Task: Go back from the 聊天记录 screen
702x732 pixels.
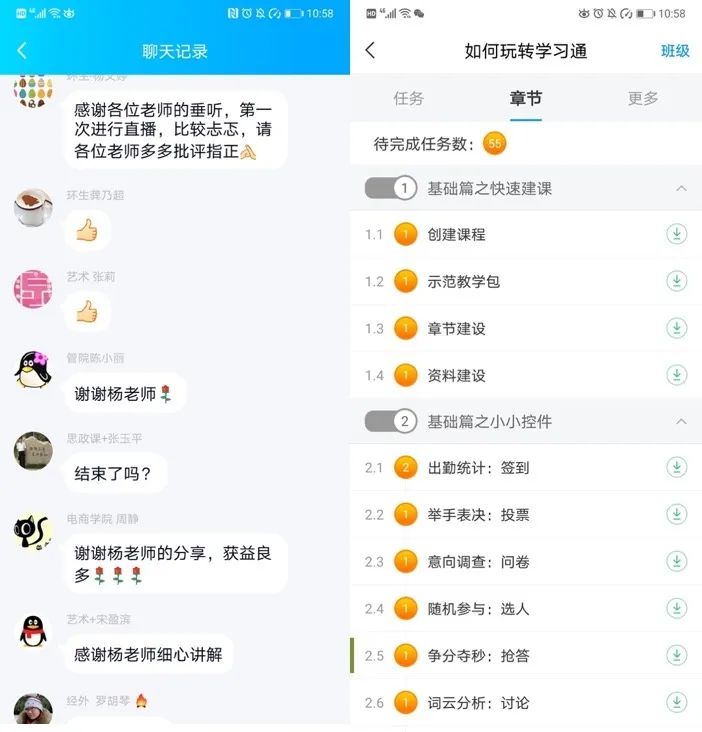Action: tap(22, 51)
